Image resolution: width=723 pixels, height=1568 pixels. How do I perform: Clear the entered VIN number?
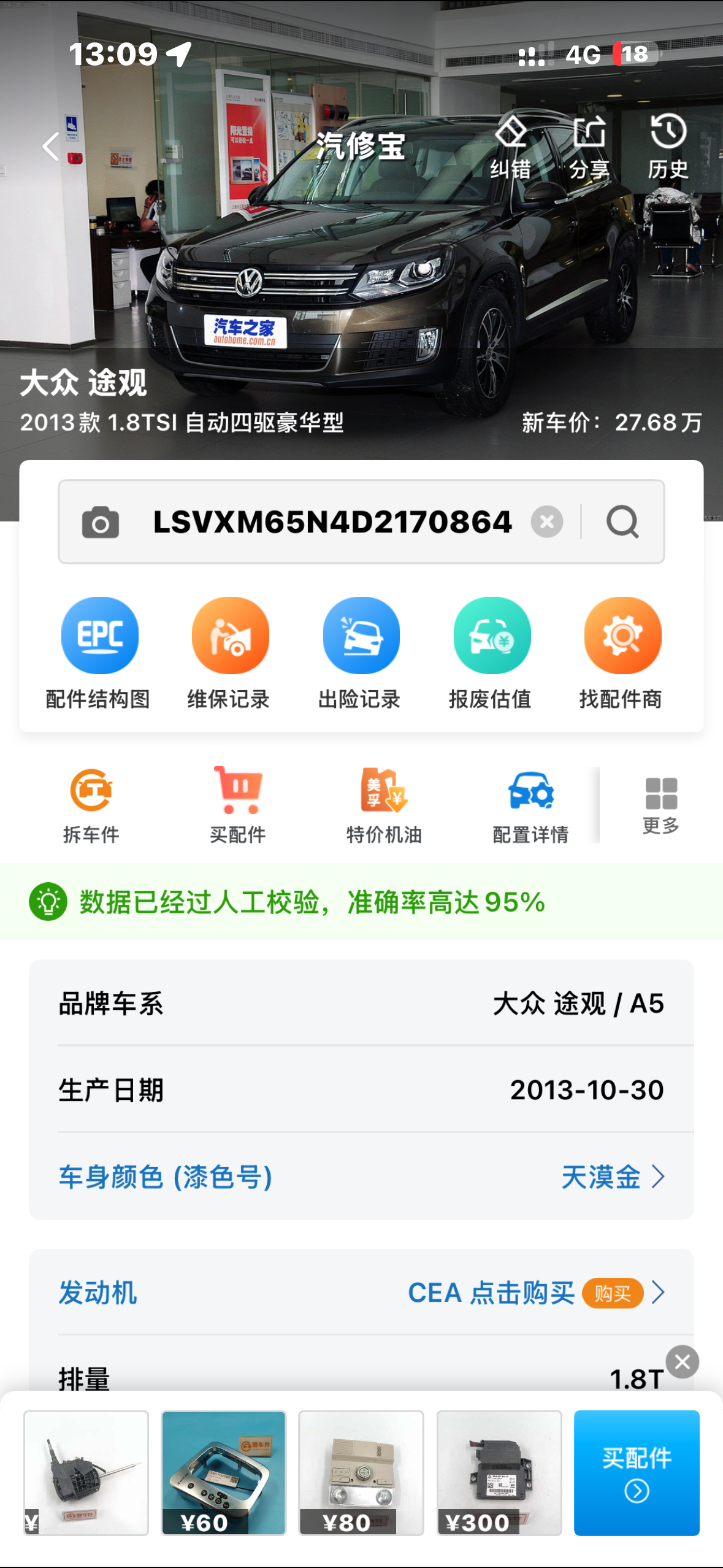(547, 523)
